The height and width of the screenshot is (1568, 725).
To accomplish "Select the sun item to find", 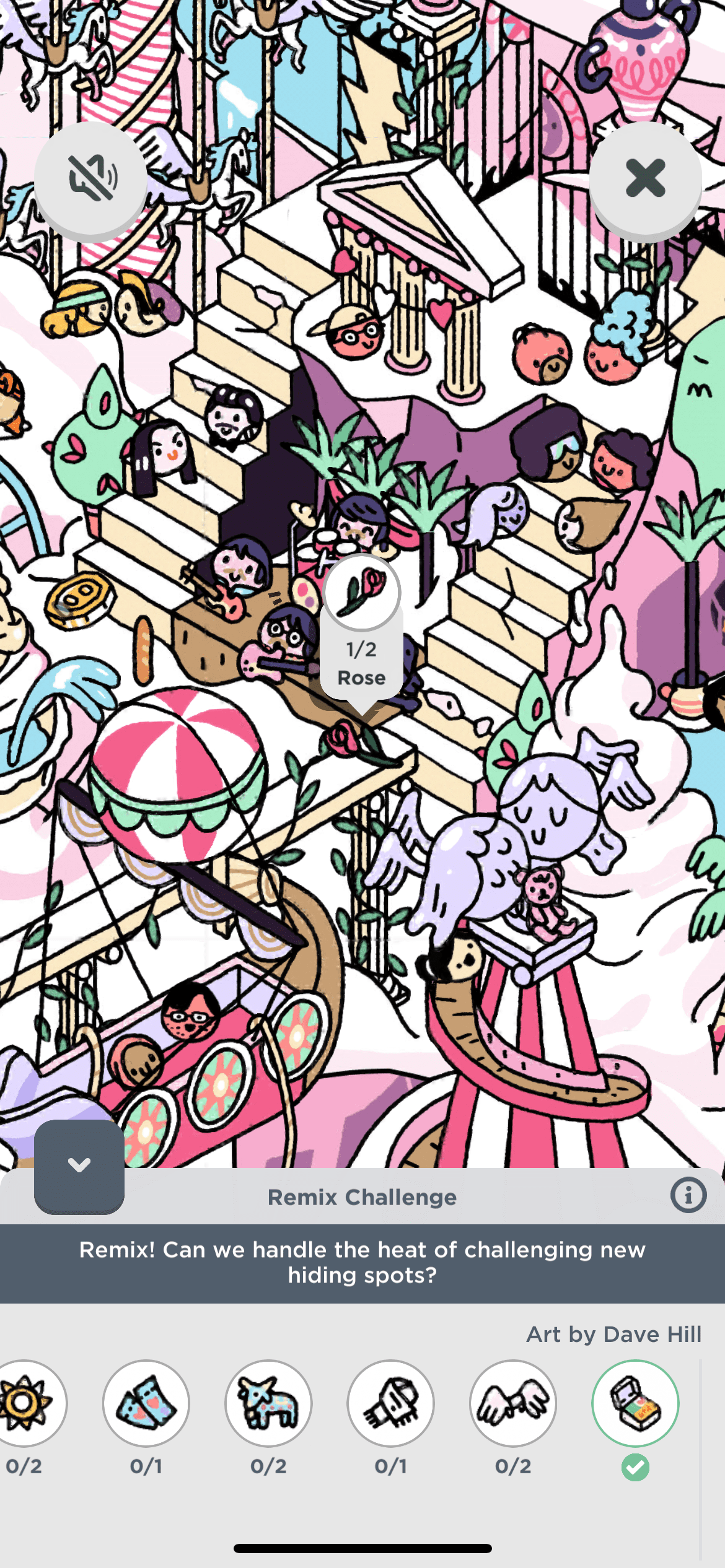I will coord(26,1402).
